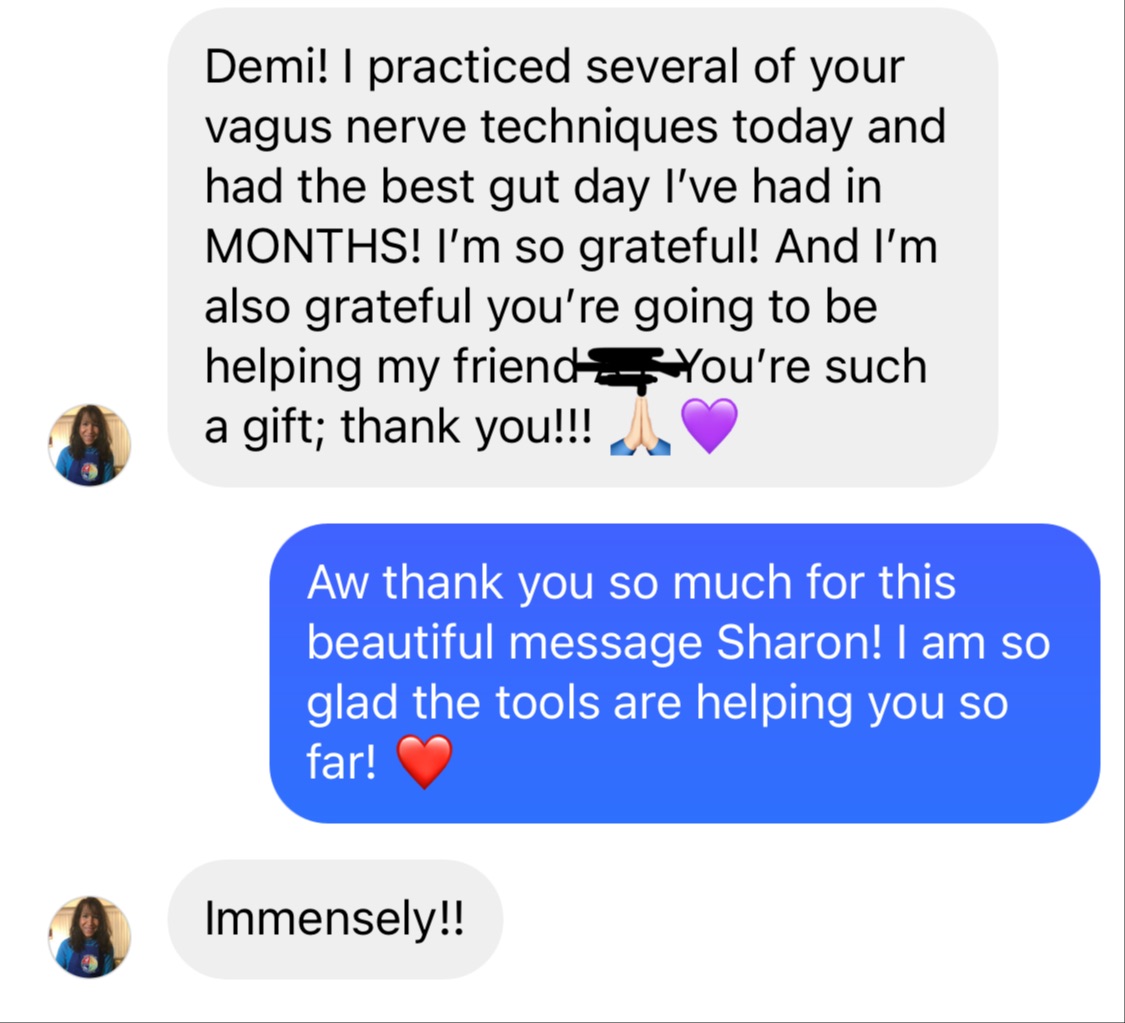1125x1023 pixels.
Task: Open Sharon's profile photo beside the vagus nerve message
Action: 89,445
